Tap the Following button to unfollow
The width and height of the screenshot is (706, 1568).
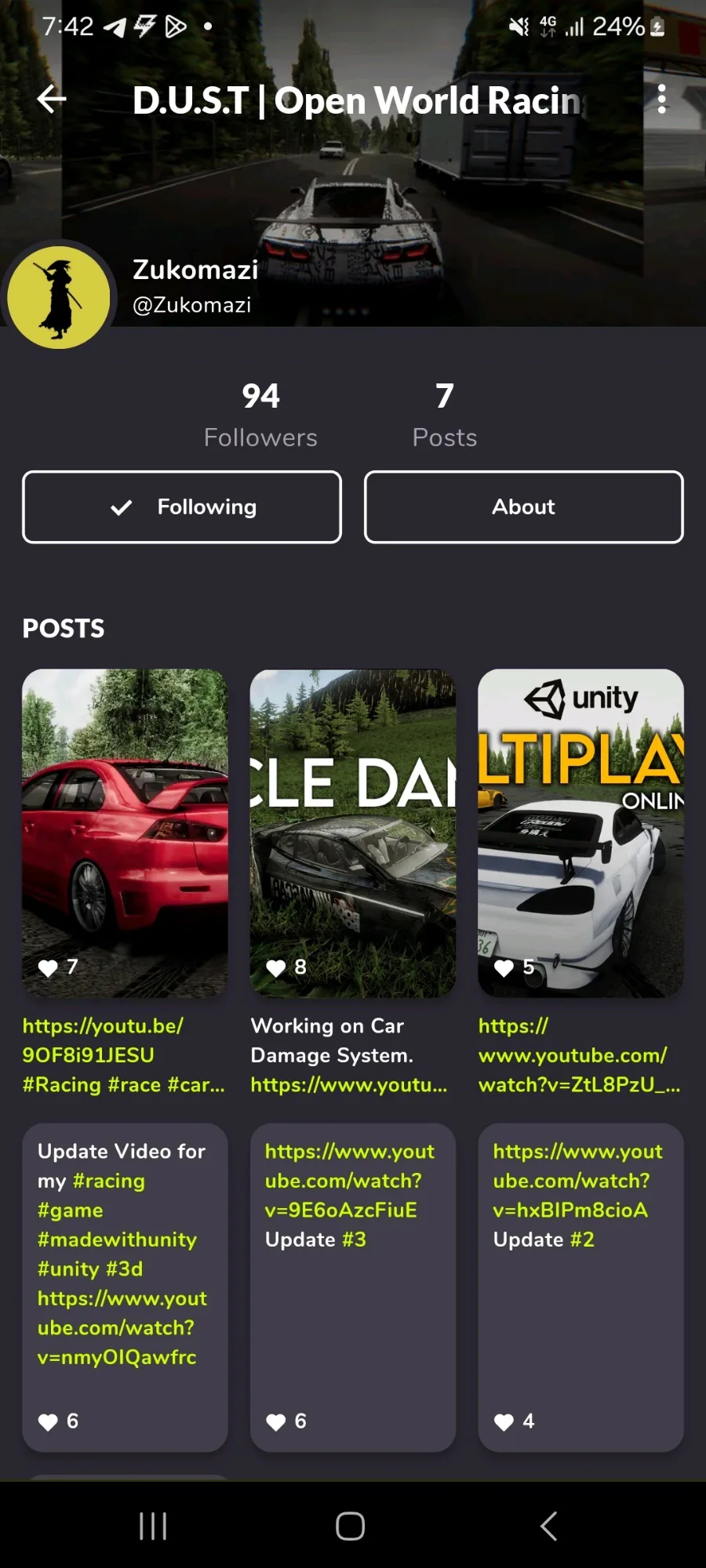pos(182,507)
